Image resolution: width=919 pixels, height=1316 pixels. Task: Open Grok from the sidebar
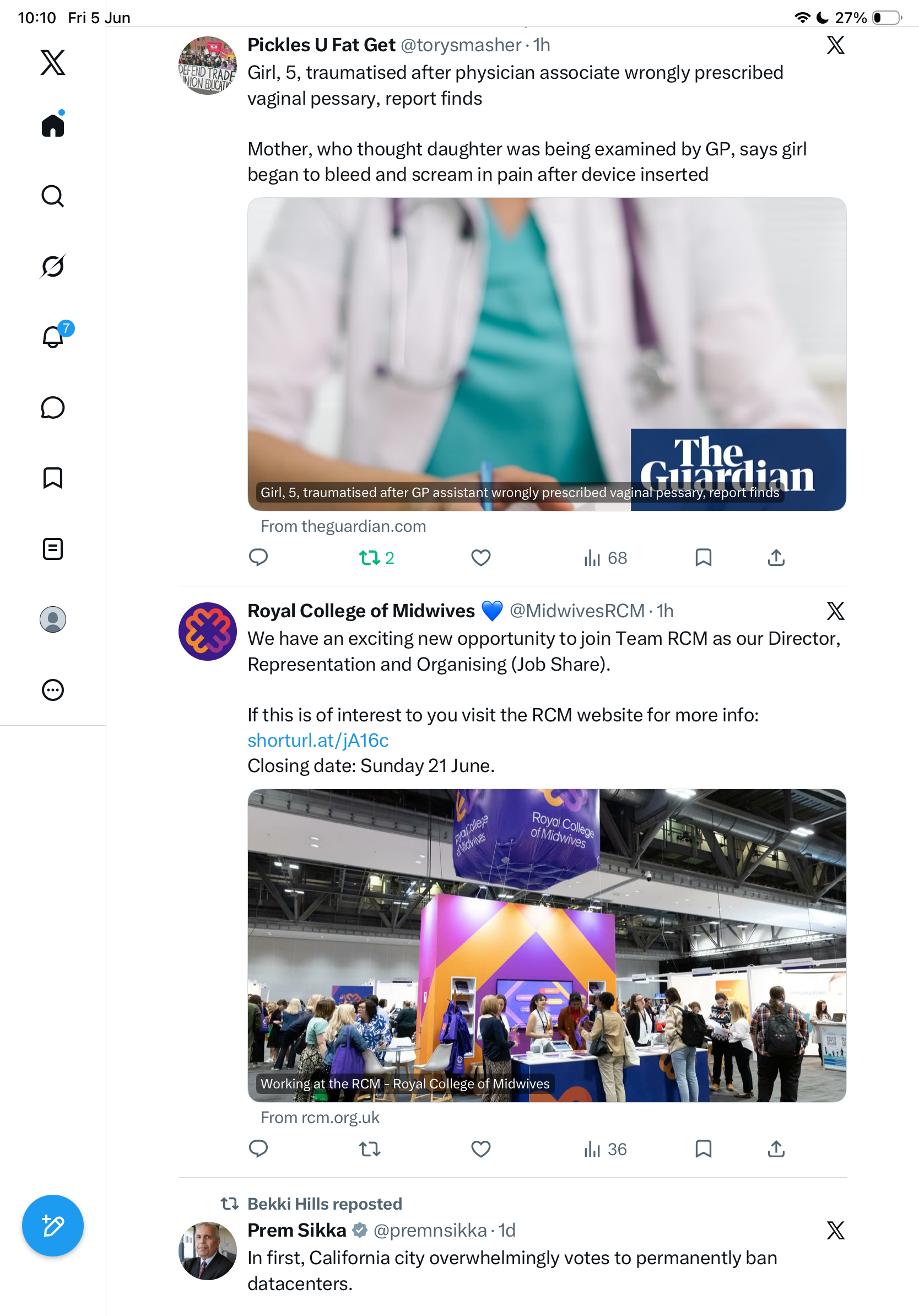tap(53, 267)
